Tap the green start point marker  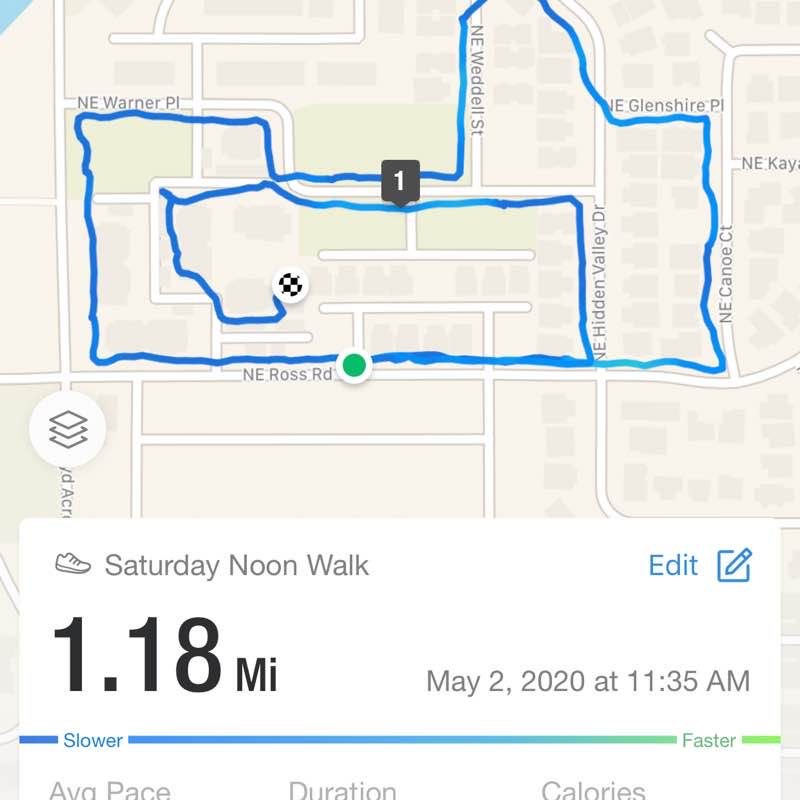coord(353,365)
